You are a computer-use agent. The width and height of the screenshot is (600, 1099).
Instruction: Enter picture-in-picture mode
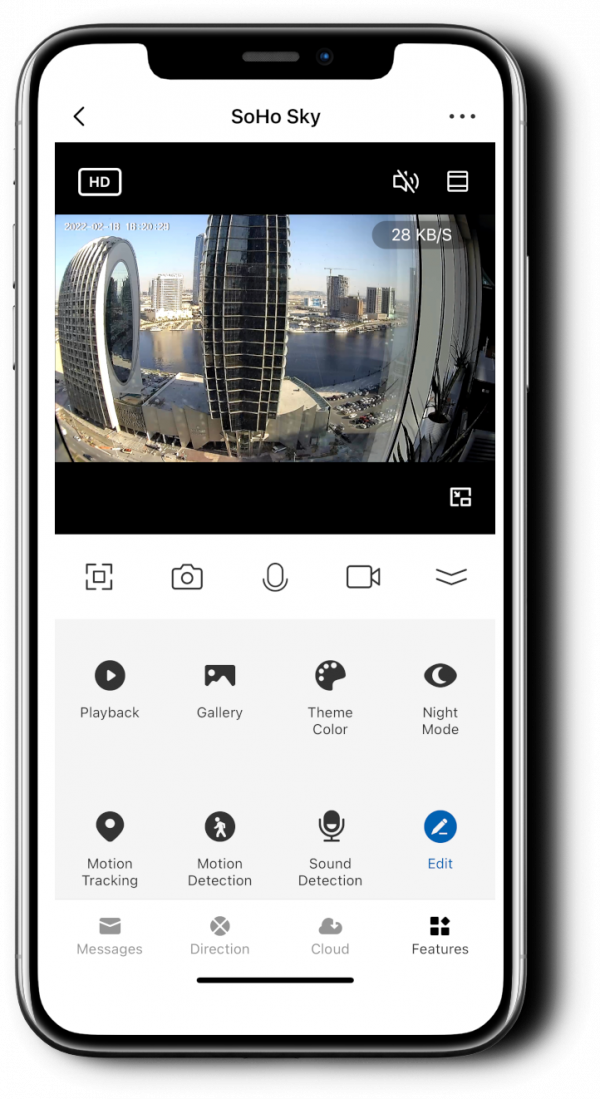(461, 497)
